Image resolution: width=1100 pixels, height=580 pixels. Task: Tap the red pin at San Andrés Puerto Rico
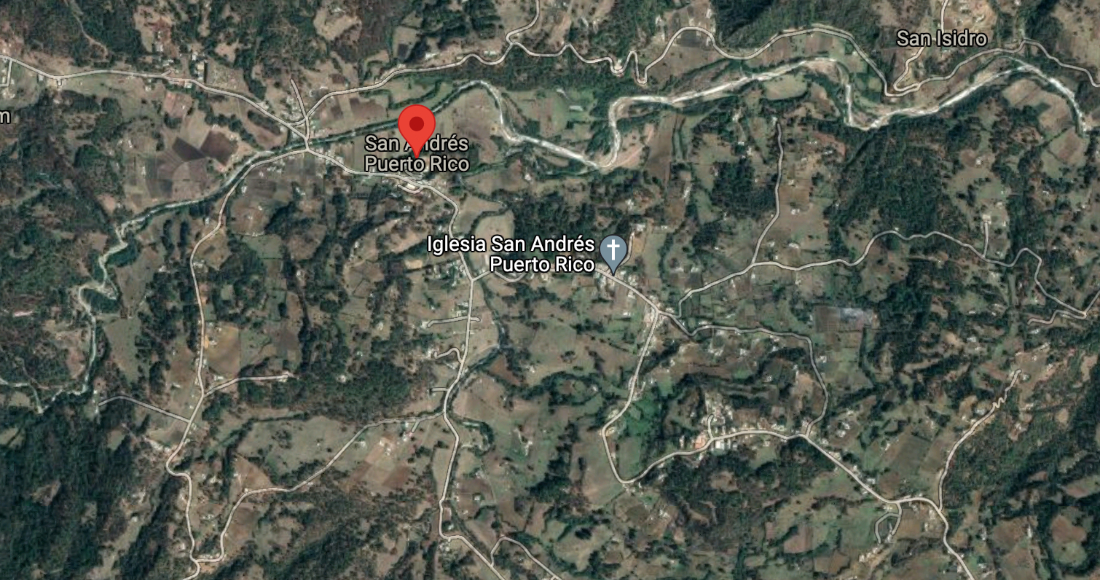416,127
